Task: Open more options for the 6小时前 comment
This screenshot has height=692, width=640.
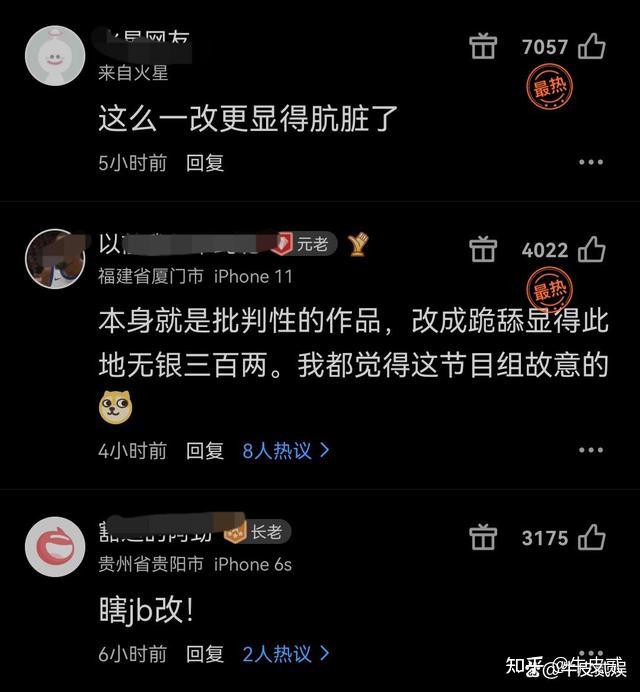Action: (x=591, y=654)
